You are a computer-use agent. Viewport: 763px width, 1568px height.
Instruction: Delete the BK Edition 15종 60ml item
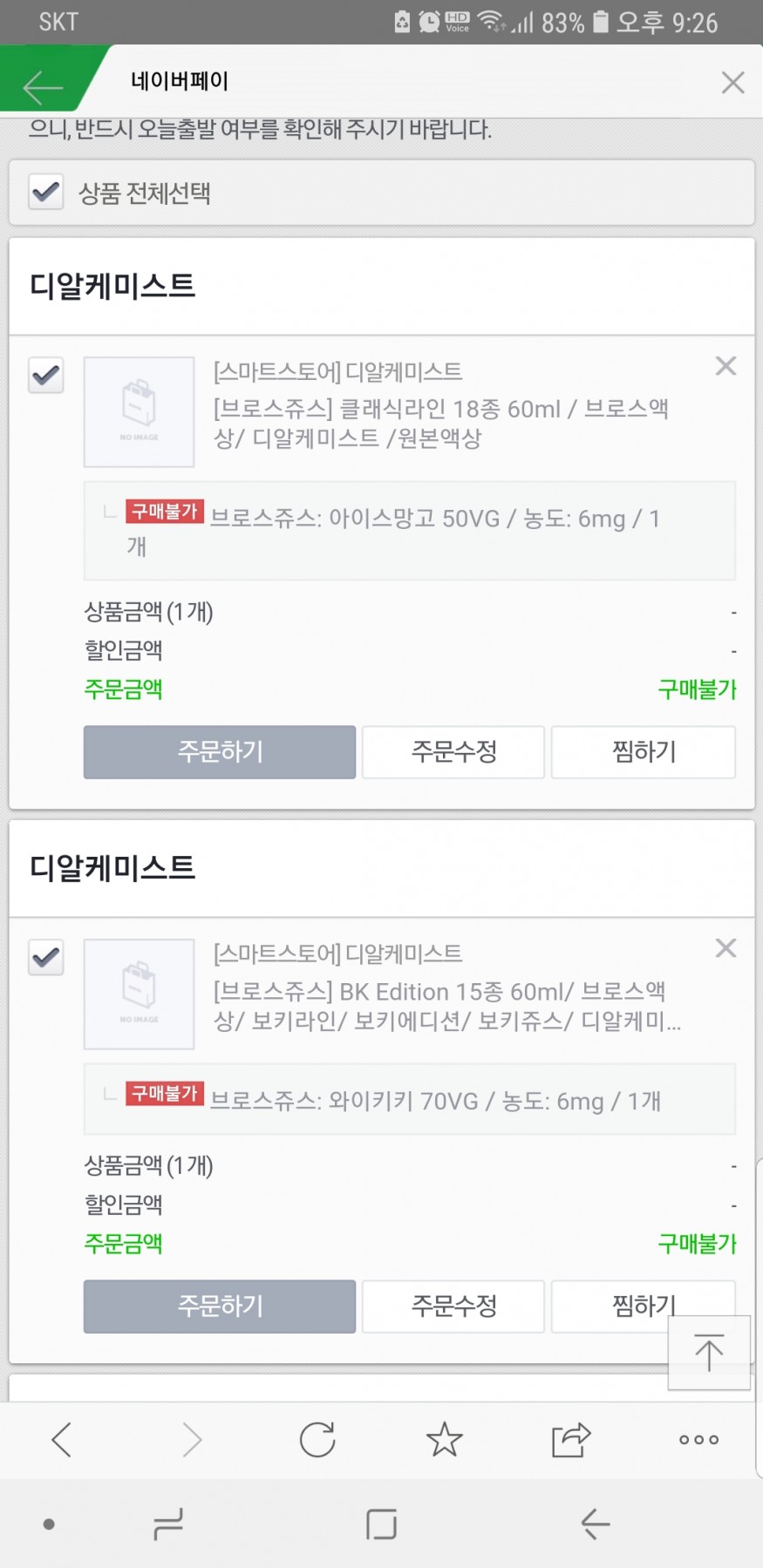coord(726,948)
